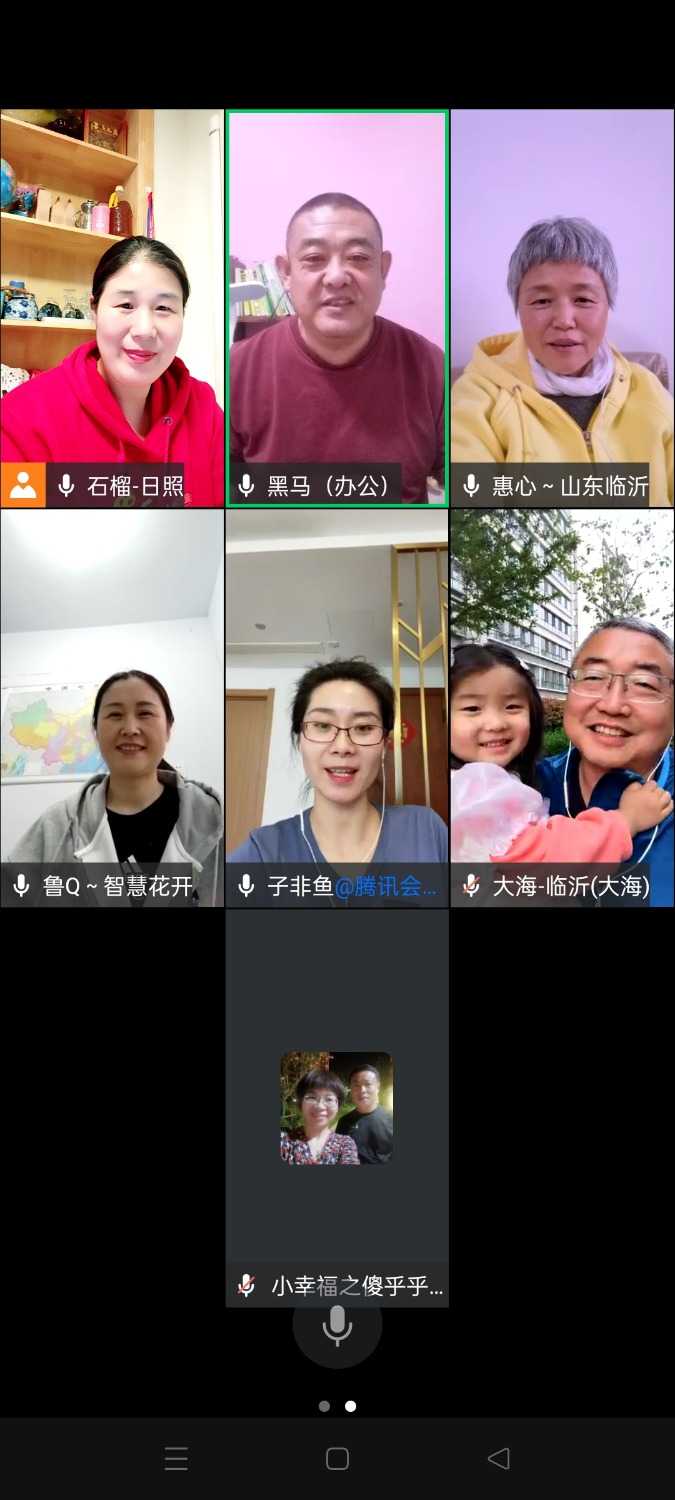Screen dimensions: 675x1500
Task: Tap 小幸福之傻乎乎 avatar tile
Action: click(337, 1107)
